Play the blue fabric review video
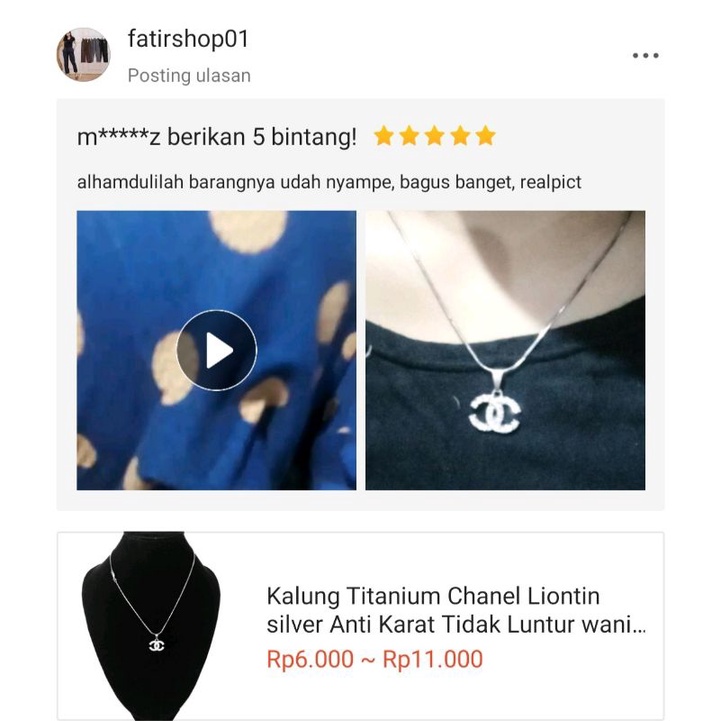721x721 pixels. tap(217, 350)
